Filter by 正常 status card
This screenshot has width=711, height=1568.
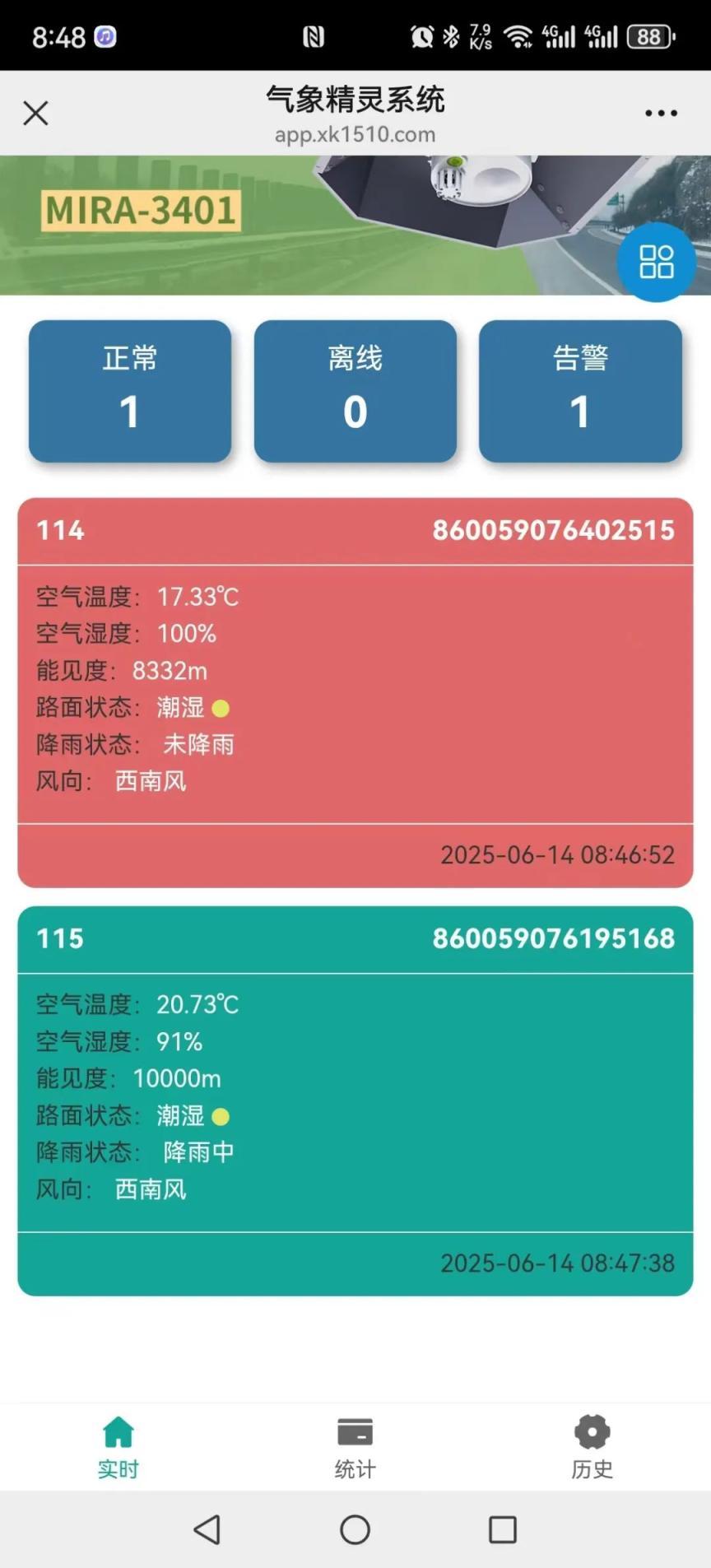(130, 391)
